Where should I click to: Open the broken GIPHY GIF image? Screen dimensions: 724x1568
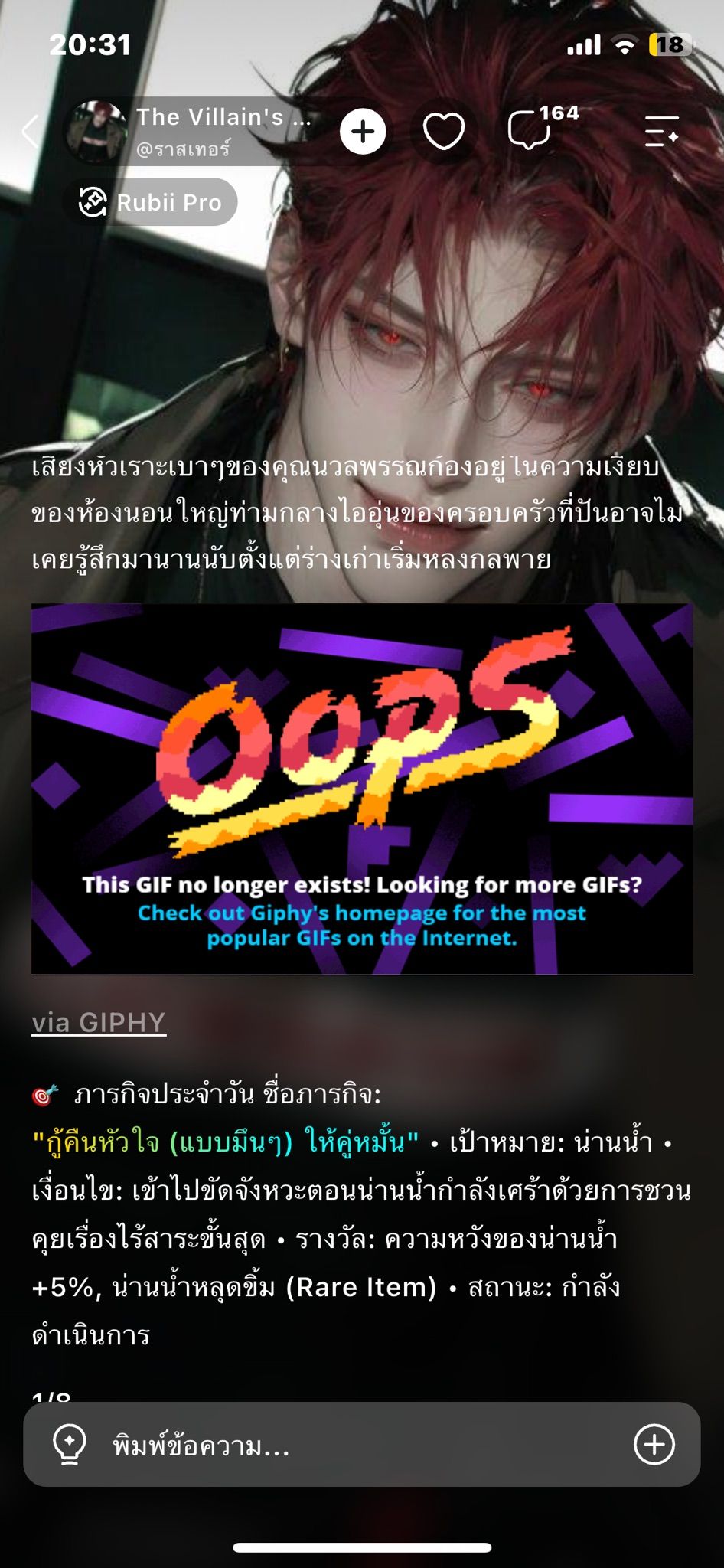[362, 789]
